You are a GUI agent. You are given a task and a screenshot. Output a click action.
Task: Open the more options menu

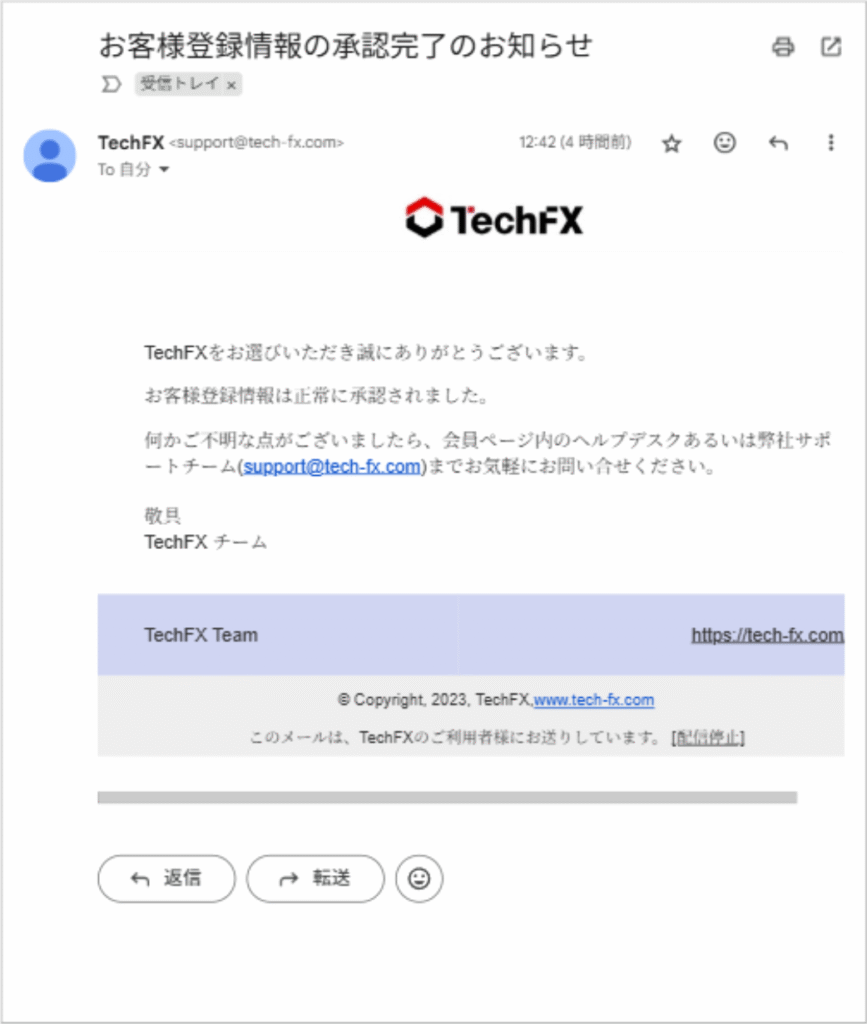(831, 143)
